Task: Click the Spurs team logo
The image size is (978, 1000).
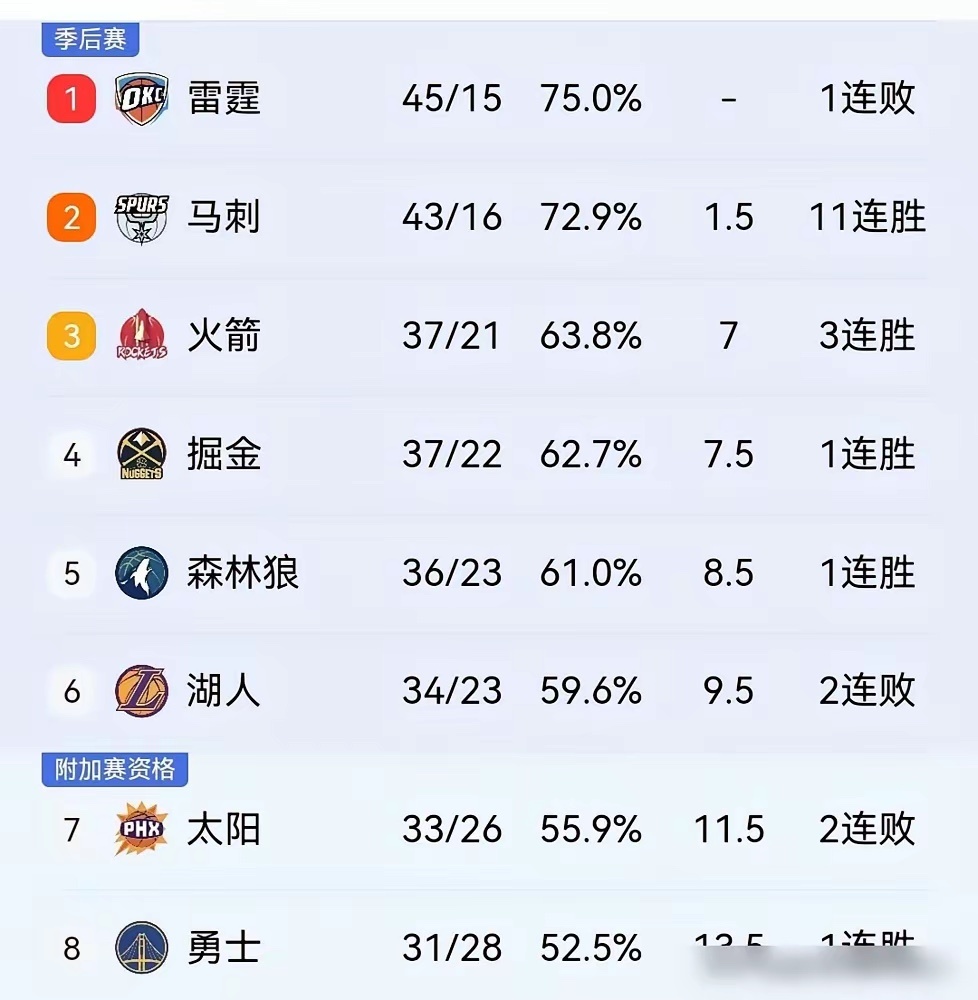Action: (x=141, y=217)
